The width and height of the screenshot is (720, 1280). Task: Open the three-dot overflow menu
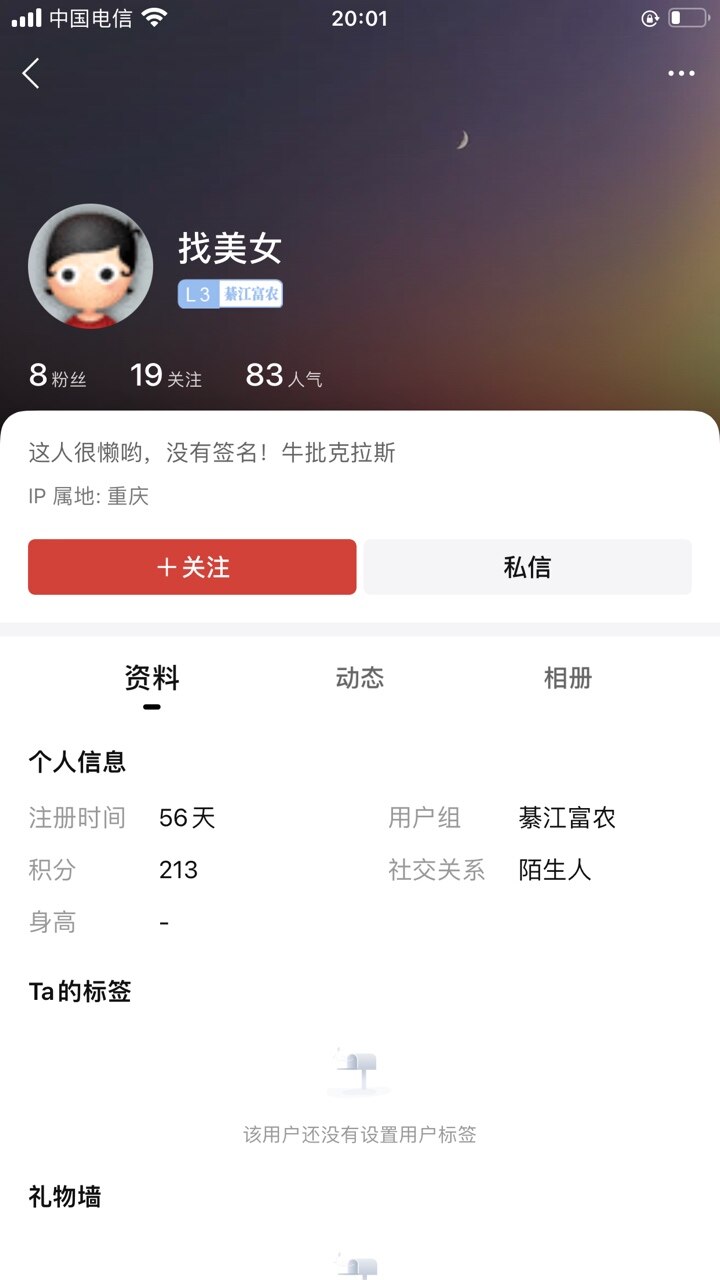[681, 73]
